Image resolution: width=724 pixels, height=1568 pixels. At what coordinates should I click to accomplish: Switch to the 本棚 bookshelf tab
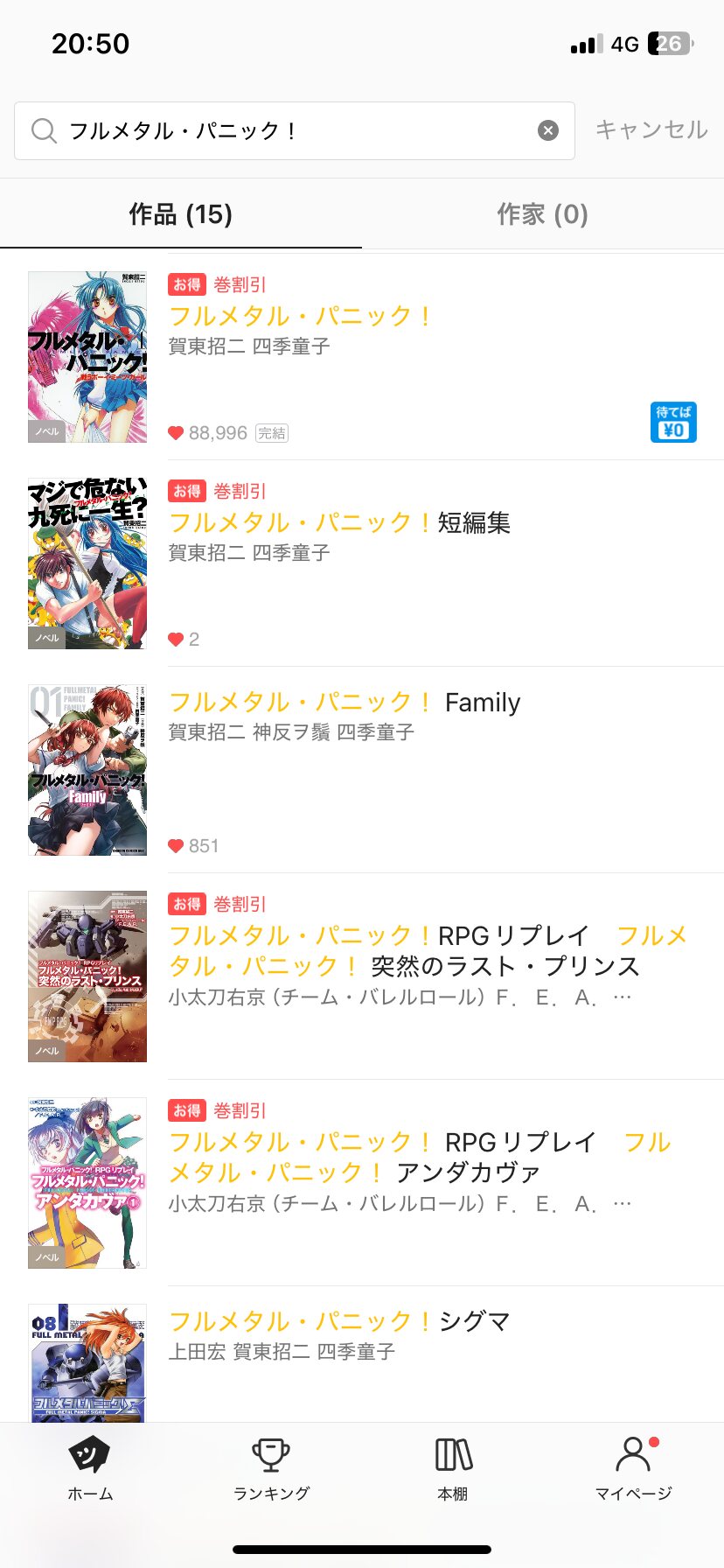click(453, 1469)
